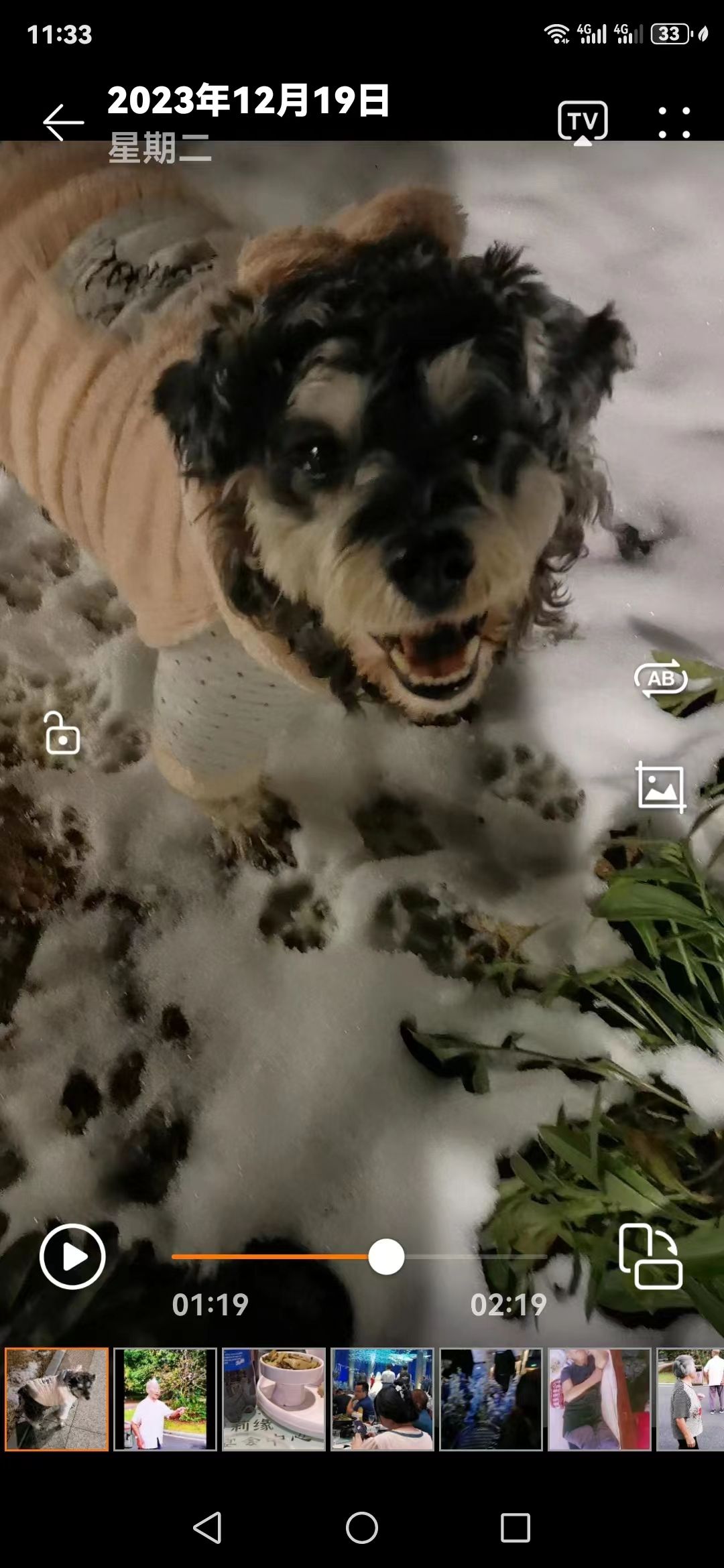Open recent apps from the navigation bar

(515, 1528)
